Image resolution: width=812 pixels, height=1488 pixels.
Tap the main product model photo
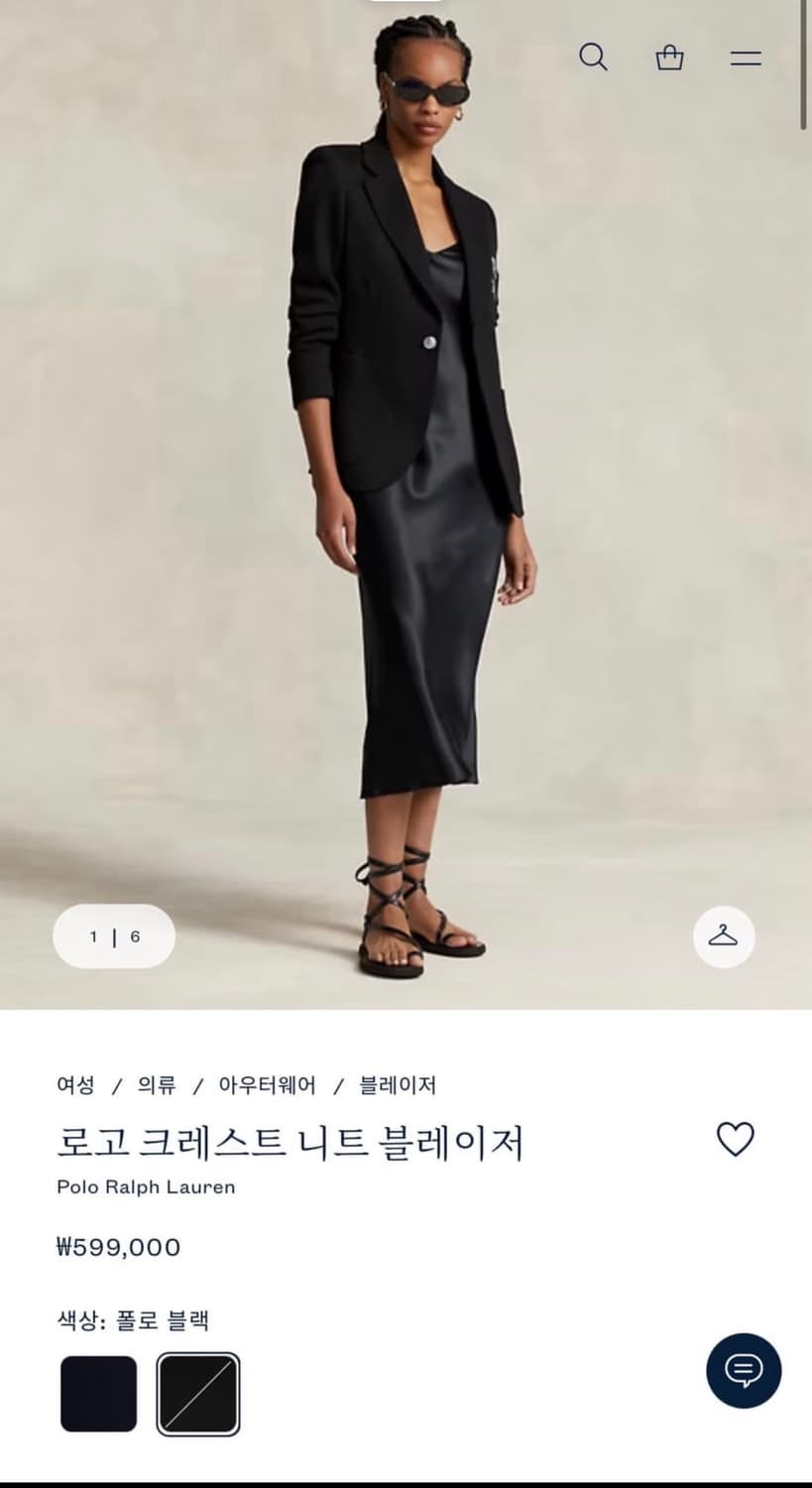[406, 496]
